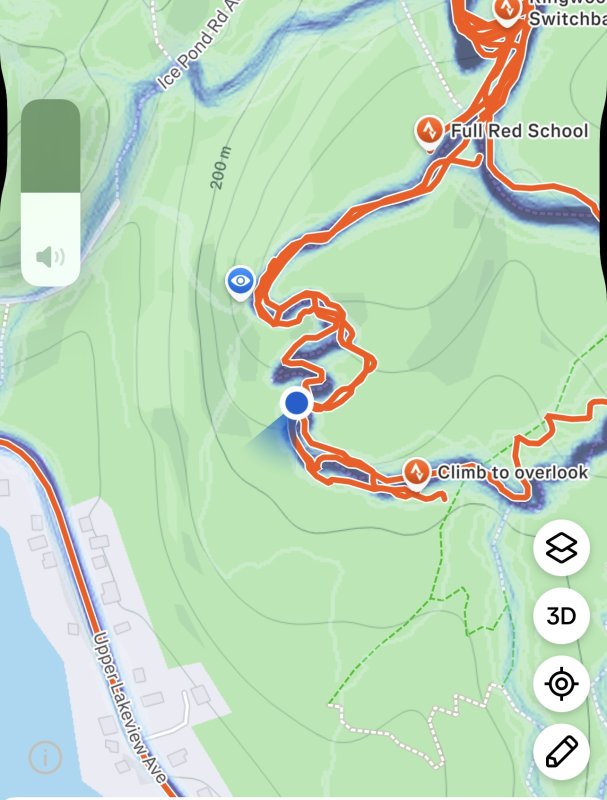
Task: Tap the blue eye viewpoint marker
Action: [x=240, y=281]
